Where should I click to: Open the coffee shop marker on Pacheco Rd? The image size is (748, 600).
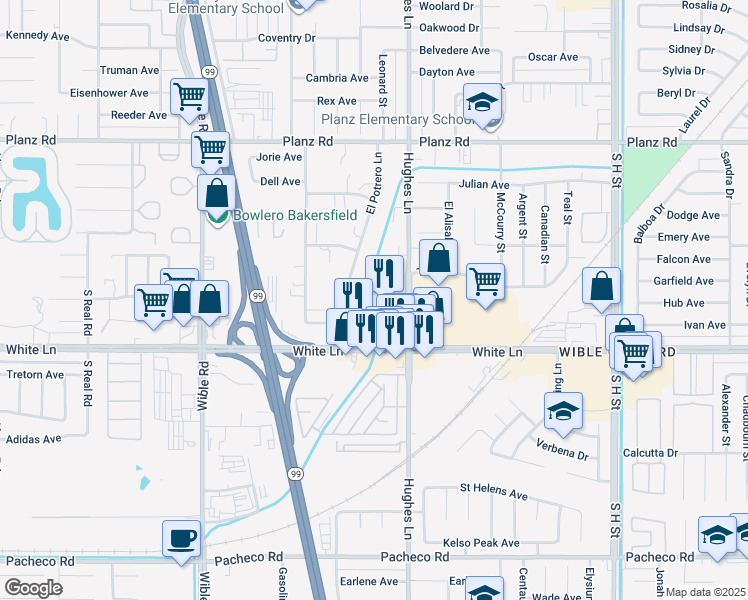[181, 539]
